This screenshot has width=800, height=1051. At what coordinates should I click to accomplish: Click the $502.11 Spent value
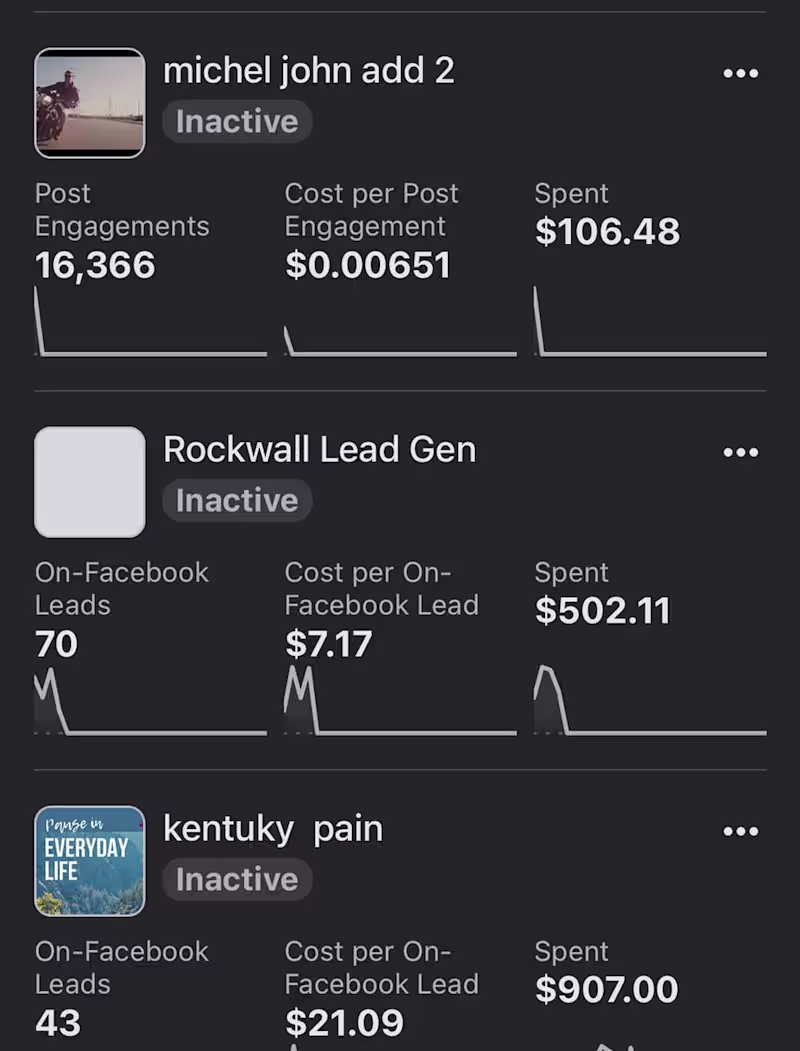pos(604,609)
